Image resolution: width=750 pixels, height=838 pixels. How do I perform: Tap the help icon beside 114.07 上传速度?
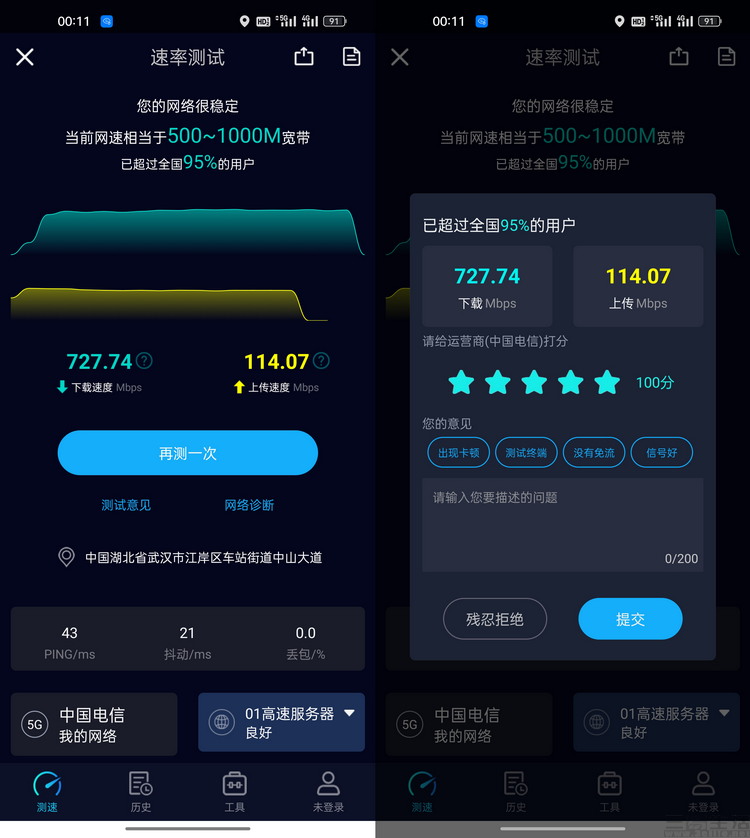[x=321, y=361]
